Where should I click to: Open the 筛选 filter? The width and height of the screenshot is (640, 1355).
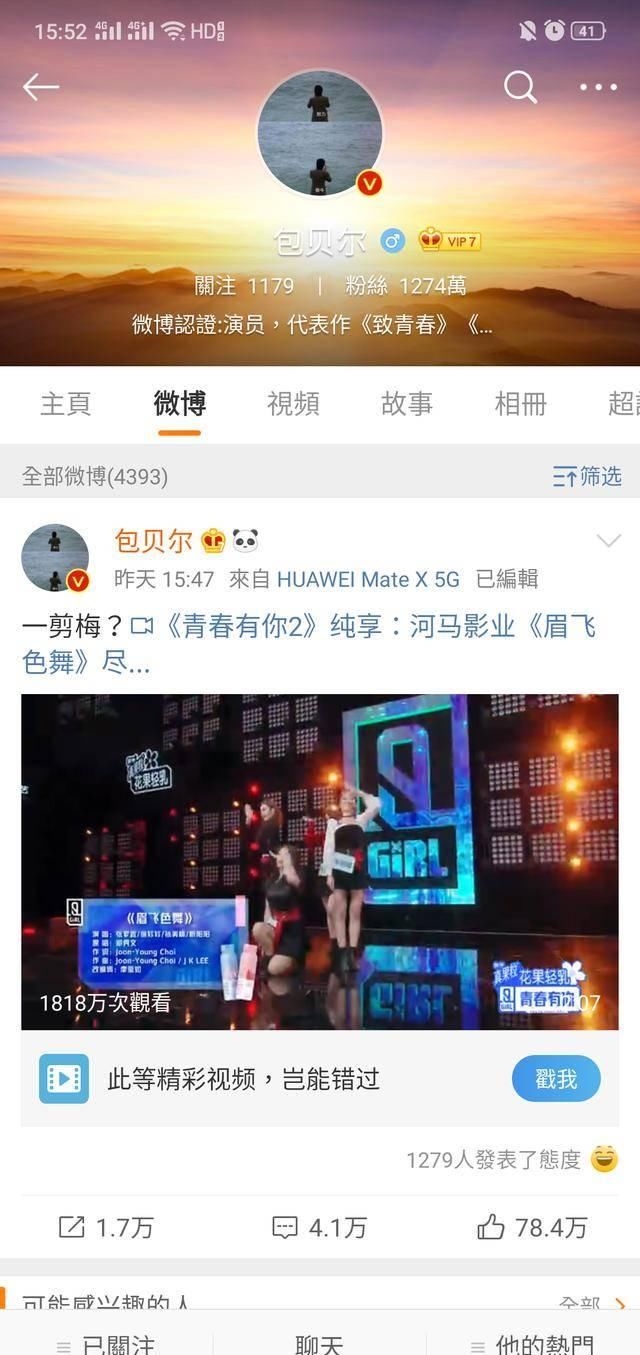587,476
